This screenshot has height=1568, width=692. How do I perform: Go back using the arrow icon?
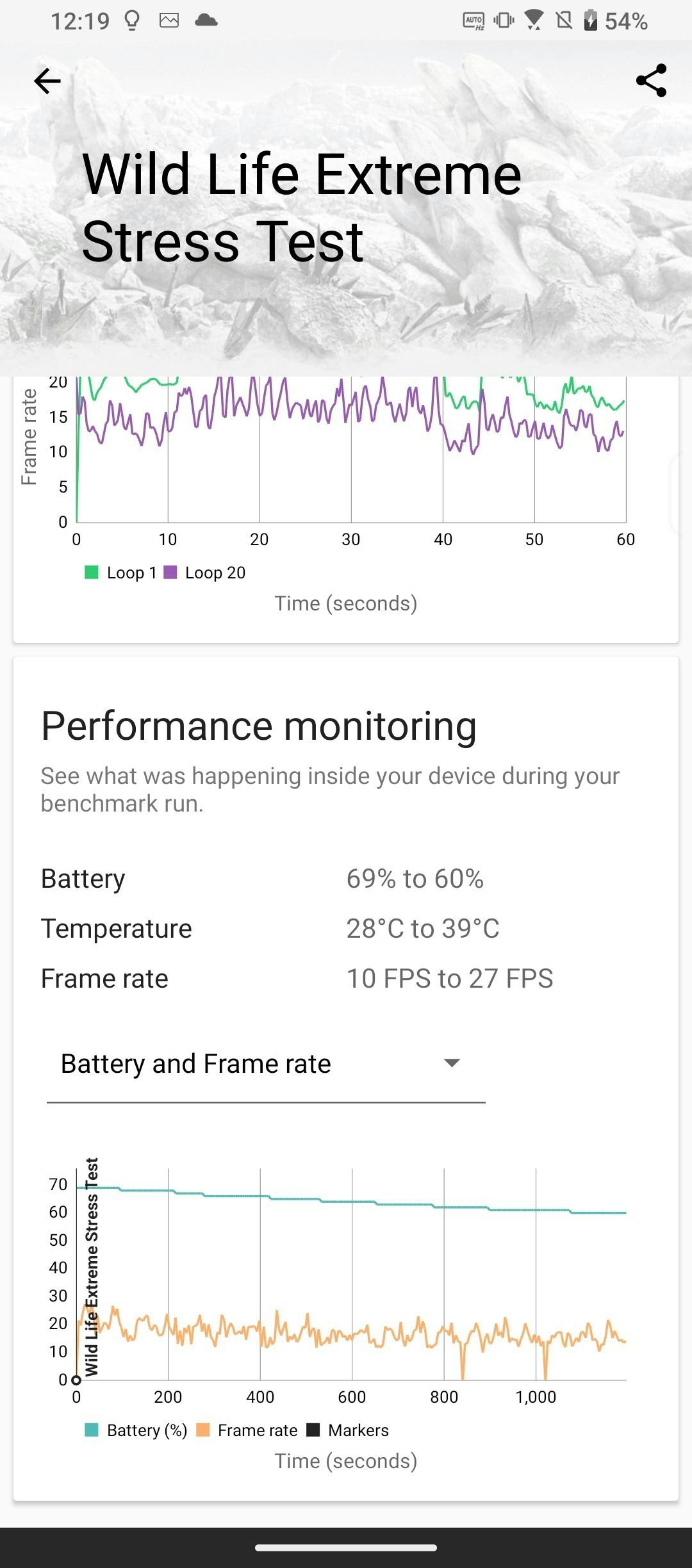tap(47, 81)
